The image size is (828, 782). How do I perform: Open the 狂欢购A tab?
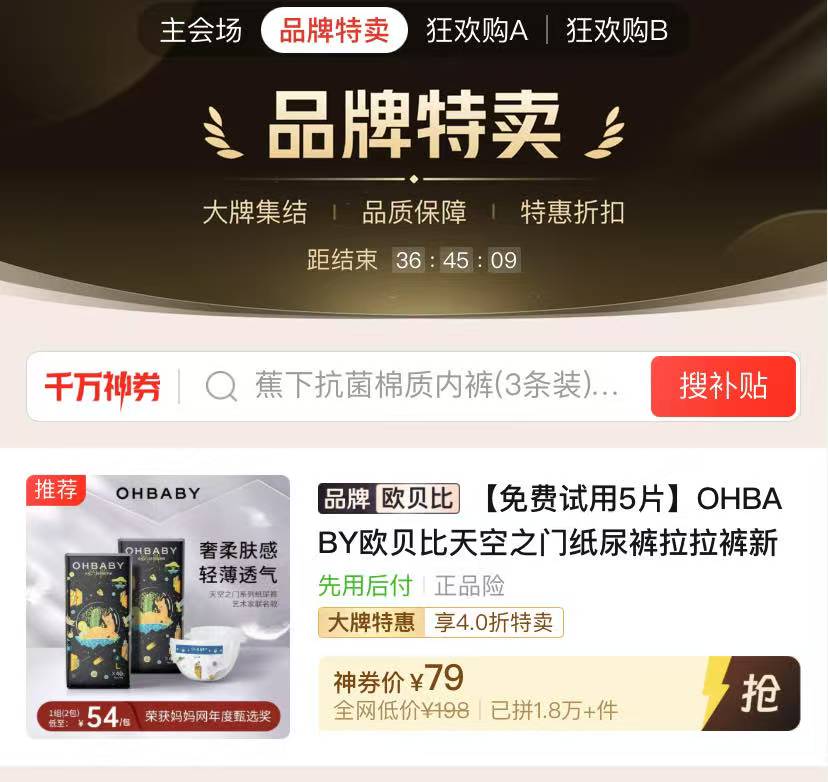[477, 31]
